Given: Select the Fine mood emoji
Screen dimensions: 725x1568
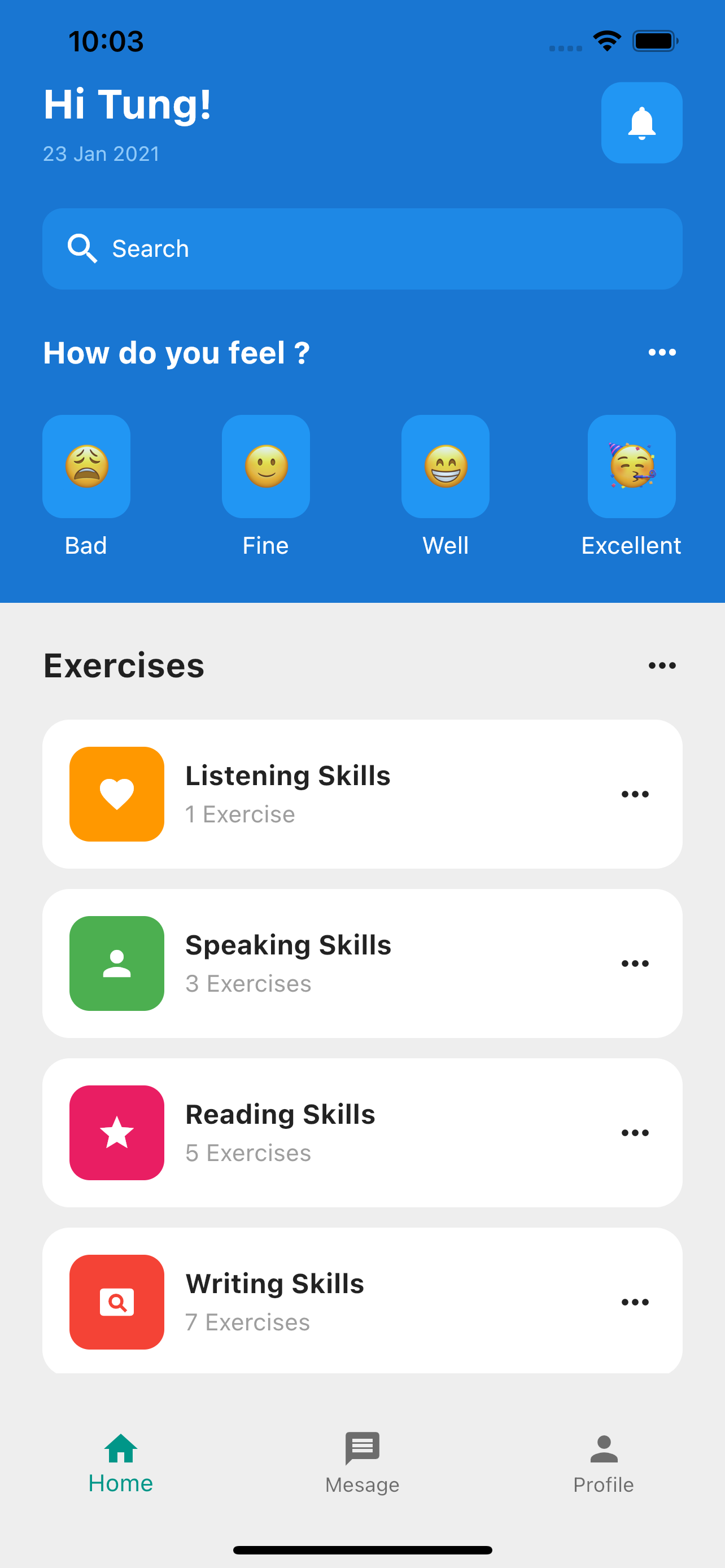Looking at the screenshot, I should click(x=265, y=467).
